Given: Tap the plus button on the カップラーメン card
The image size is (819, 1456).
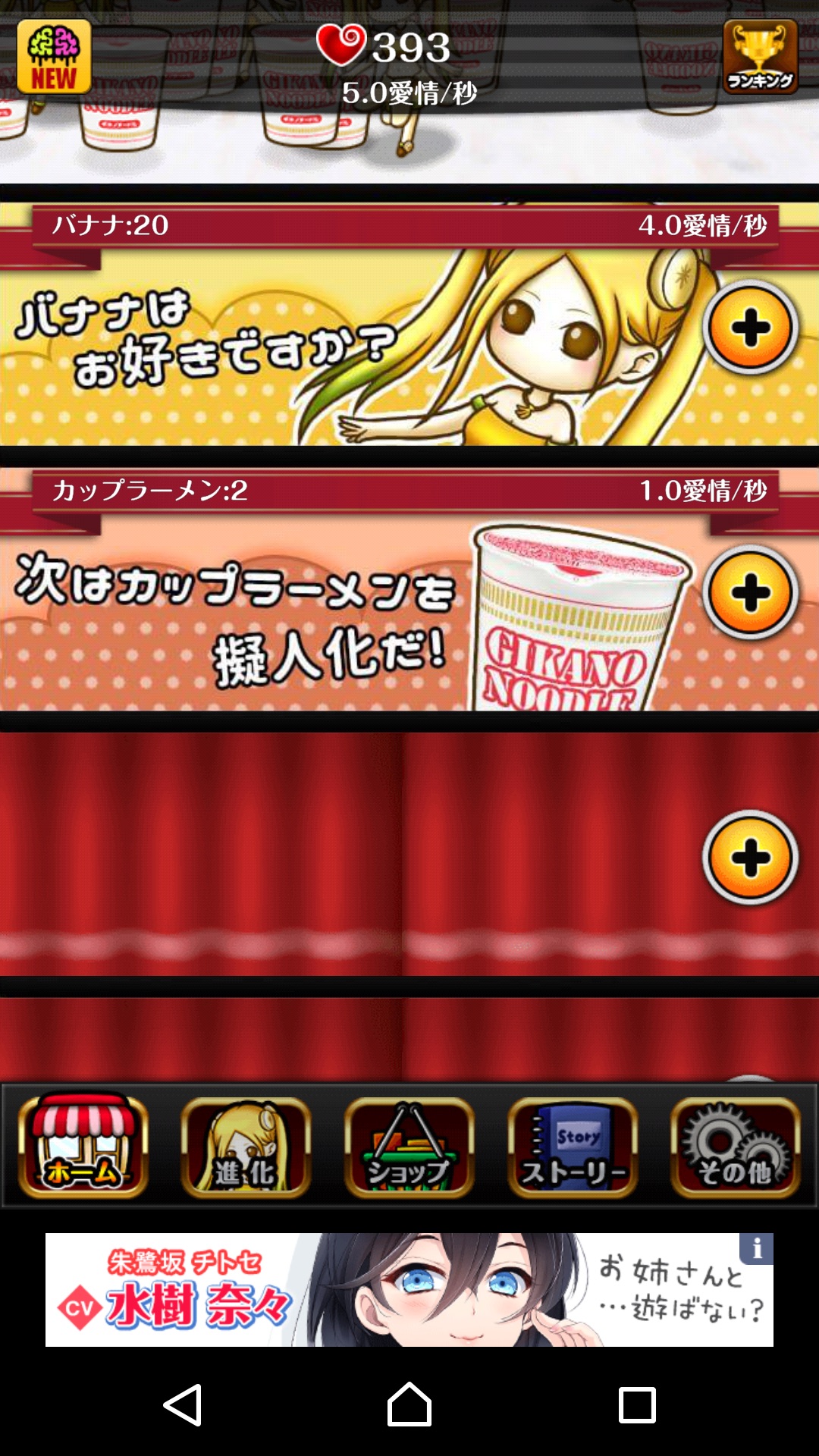Looking at the screenshot, I should [751, 593].
